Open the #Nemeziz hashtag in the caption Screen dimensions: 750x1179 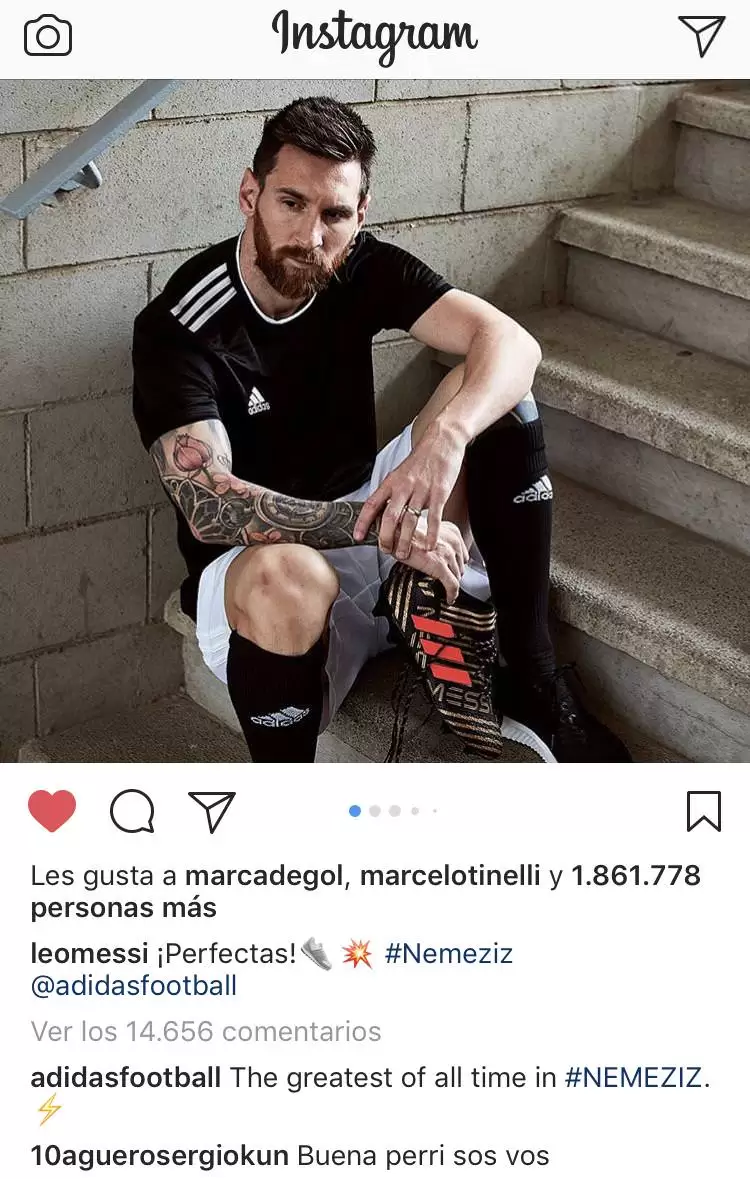(448, 954)
